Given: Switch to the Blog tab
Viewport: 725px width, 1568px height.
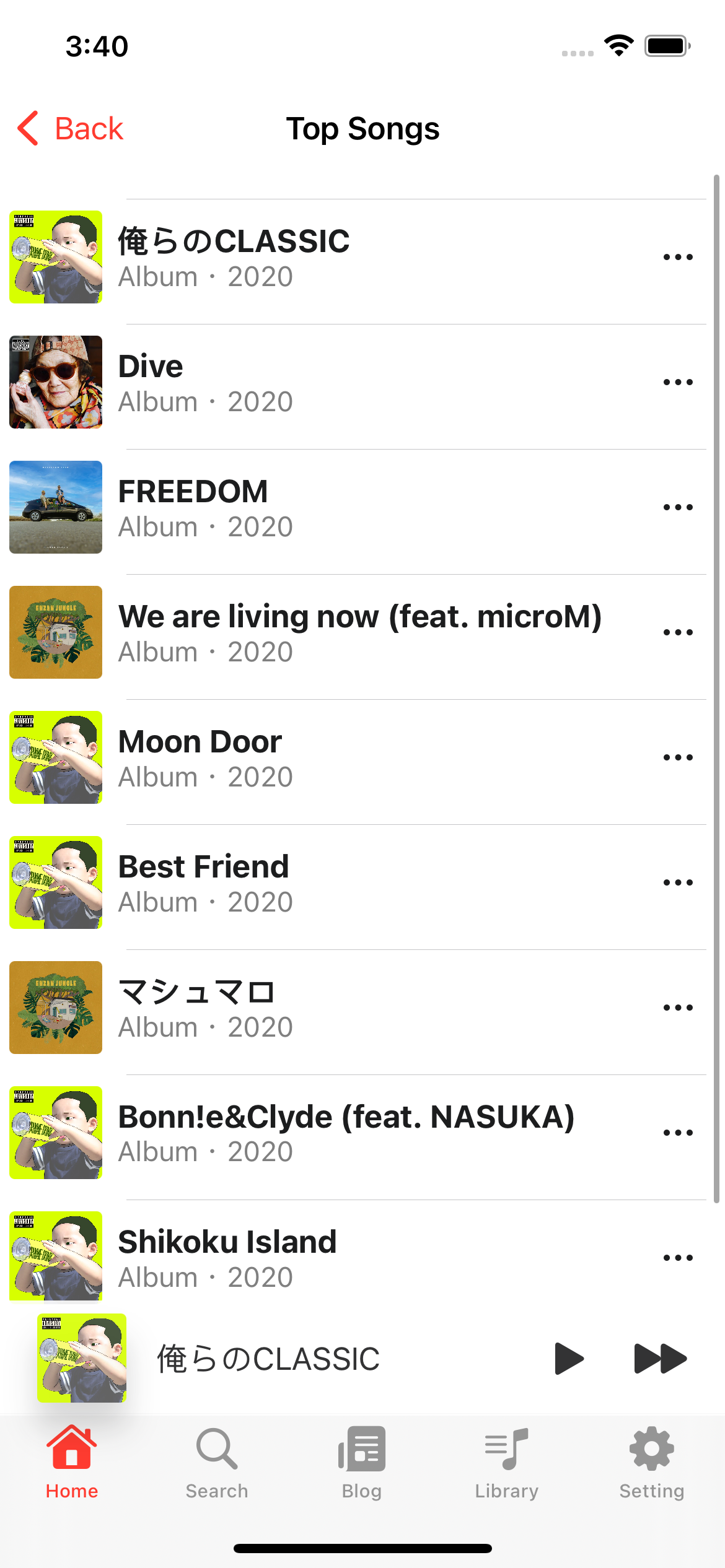Looking at the screenshot, I should 362,1463.
